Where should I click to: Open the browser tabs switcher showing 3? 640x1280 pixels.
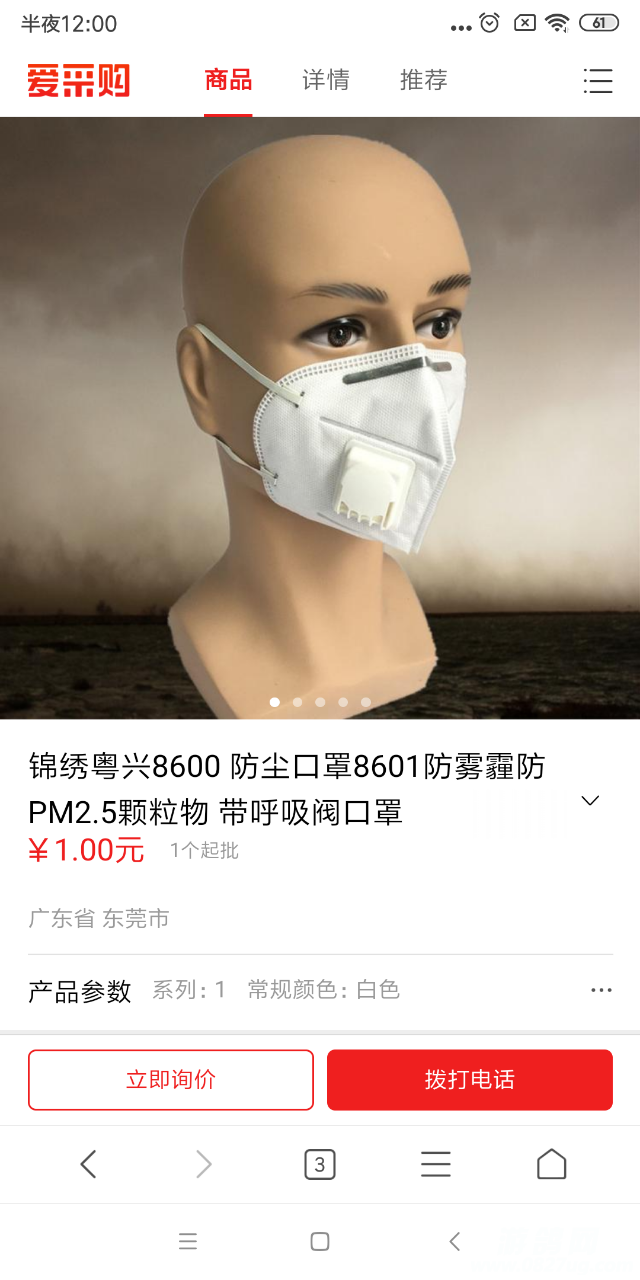coord(320,1164)
